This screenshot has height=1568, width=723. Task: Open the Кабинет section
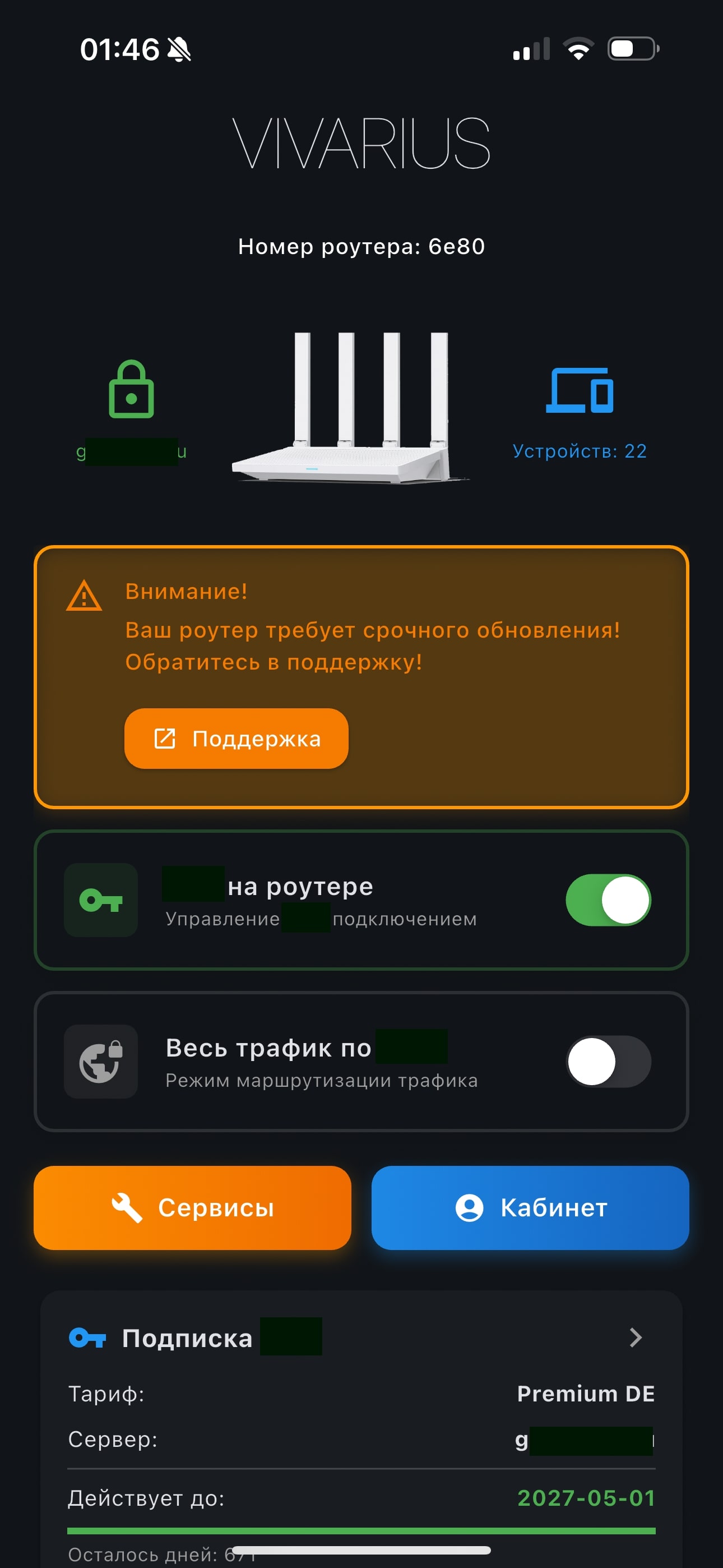click(x=531, y=1209)
